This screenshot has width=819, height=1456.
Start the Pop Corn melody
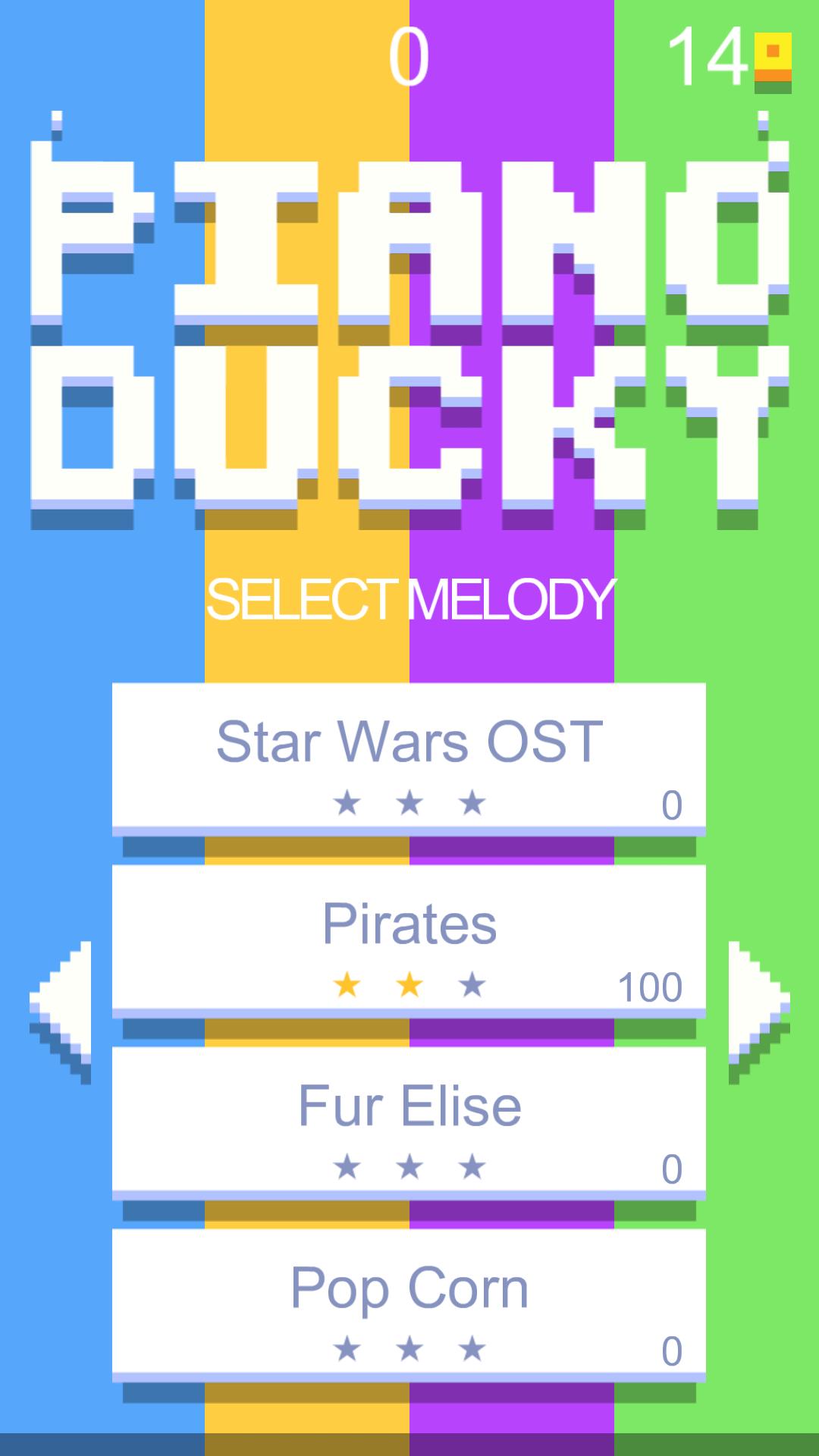click(409, 1303)
